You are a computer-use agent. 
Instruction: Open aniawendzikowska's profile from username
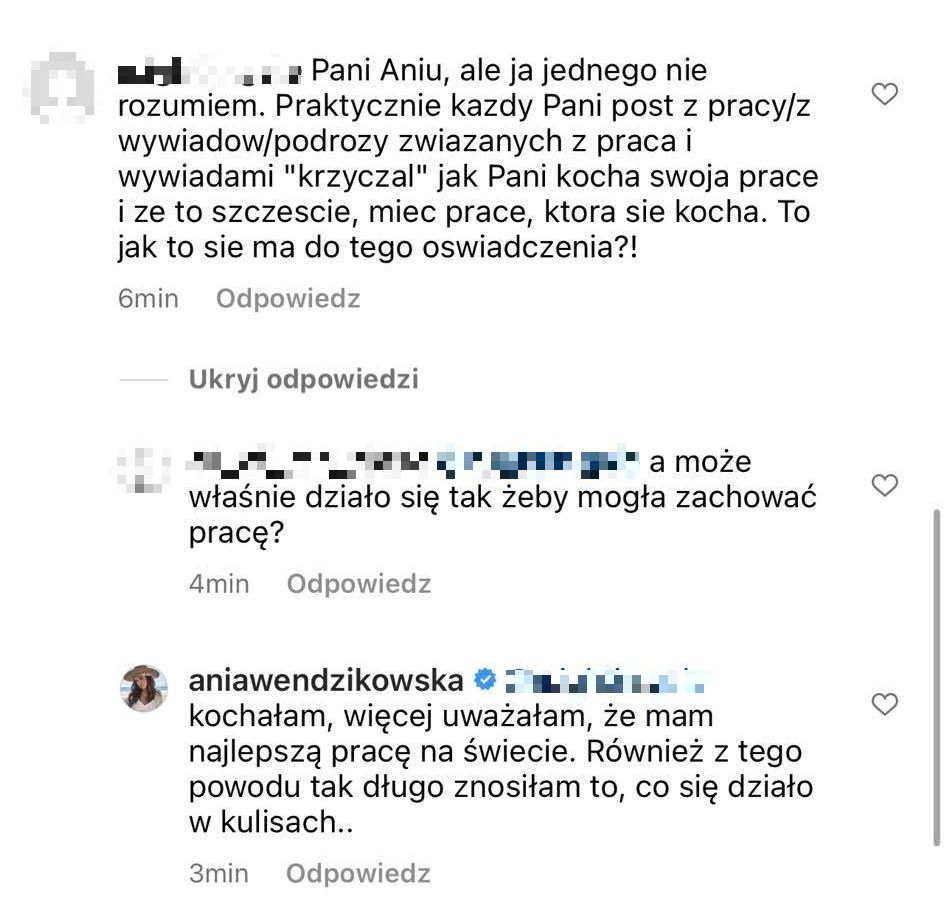coord(326,682)
